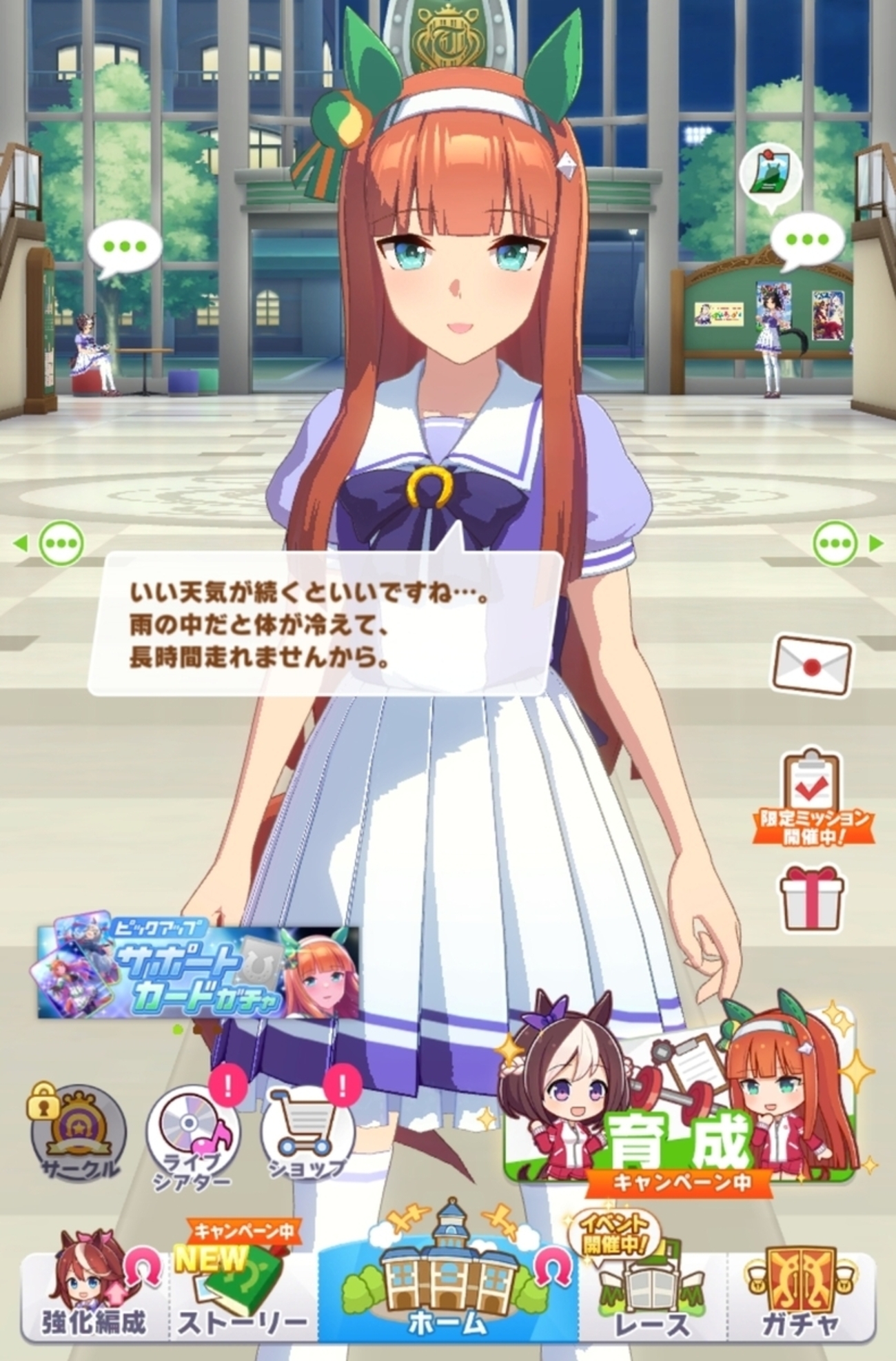Move to the left home view
Viewport: 896px width, 1361px height.
61,543
